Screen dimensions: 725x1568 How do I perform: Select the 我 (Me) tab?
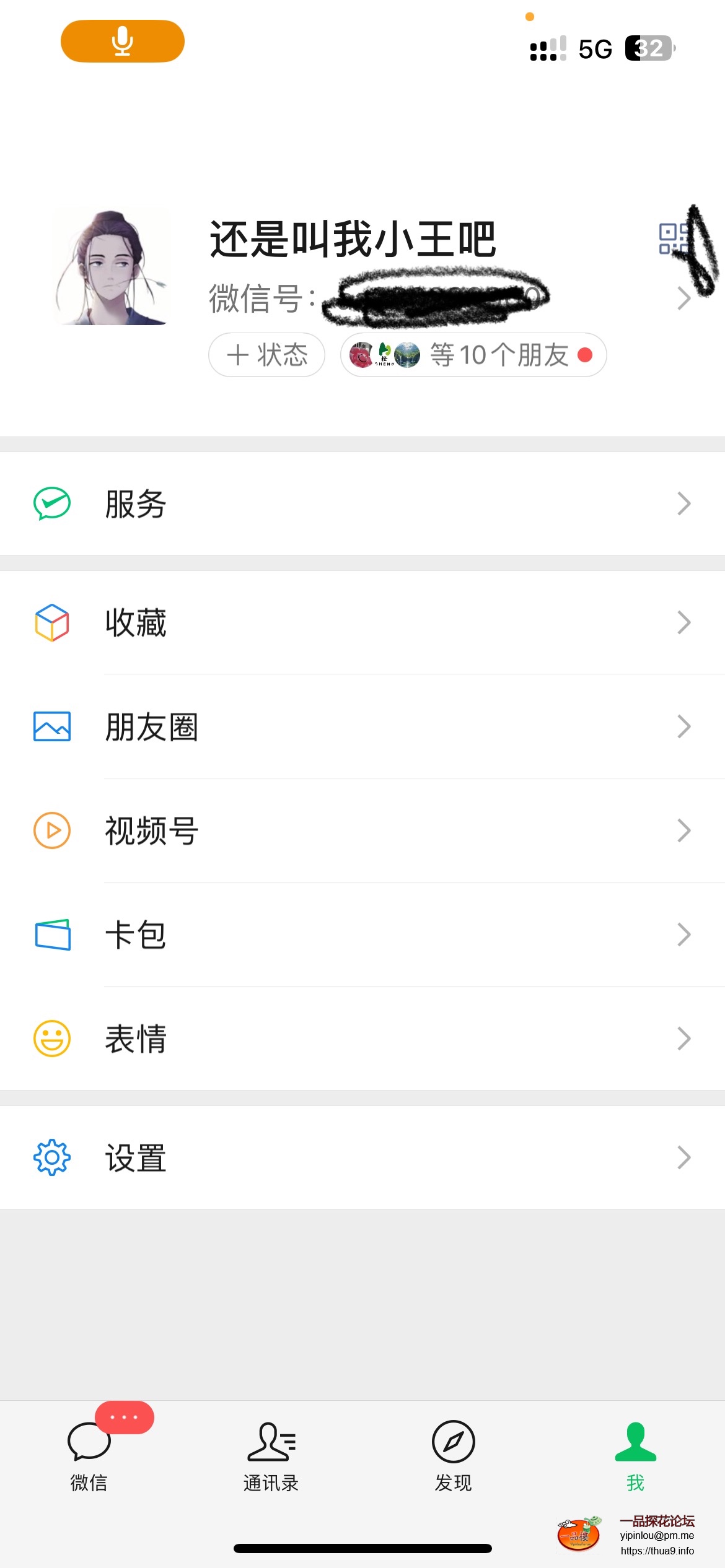point(635,1455)
